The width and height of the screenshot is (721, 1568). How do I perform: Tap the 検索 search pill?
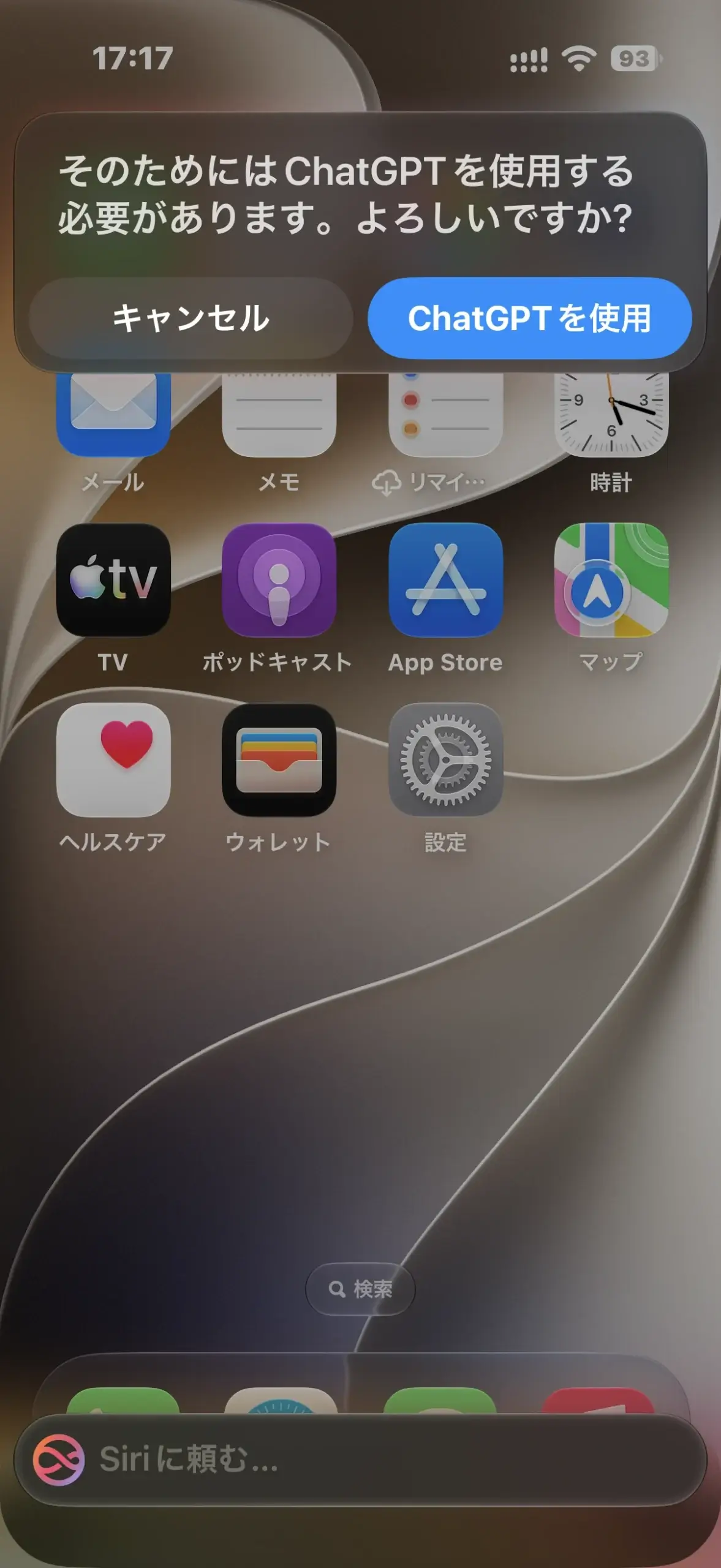point(360,1289)
